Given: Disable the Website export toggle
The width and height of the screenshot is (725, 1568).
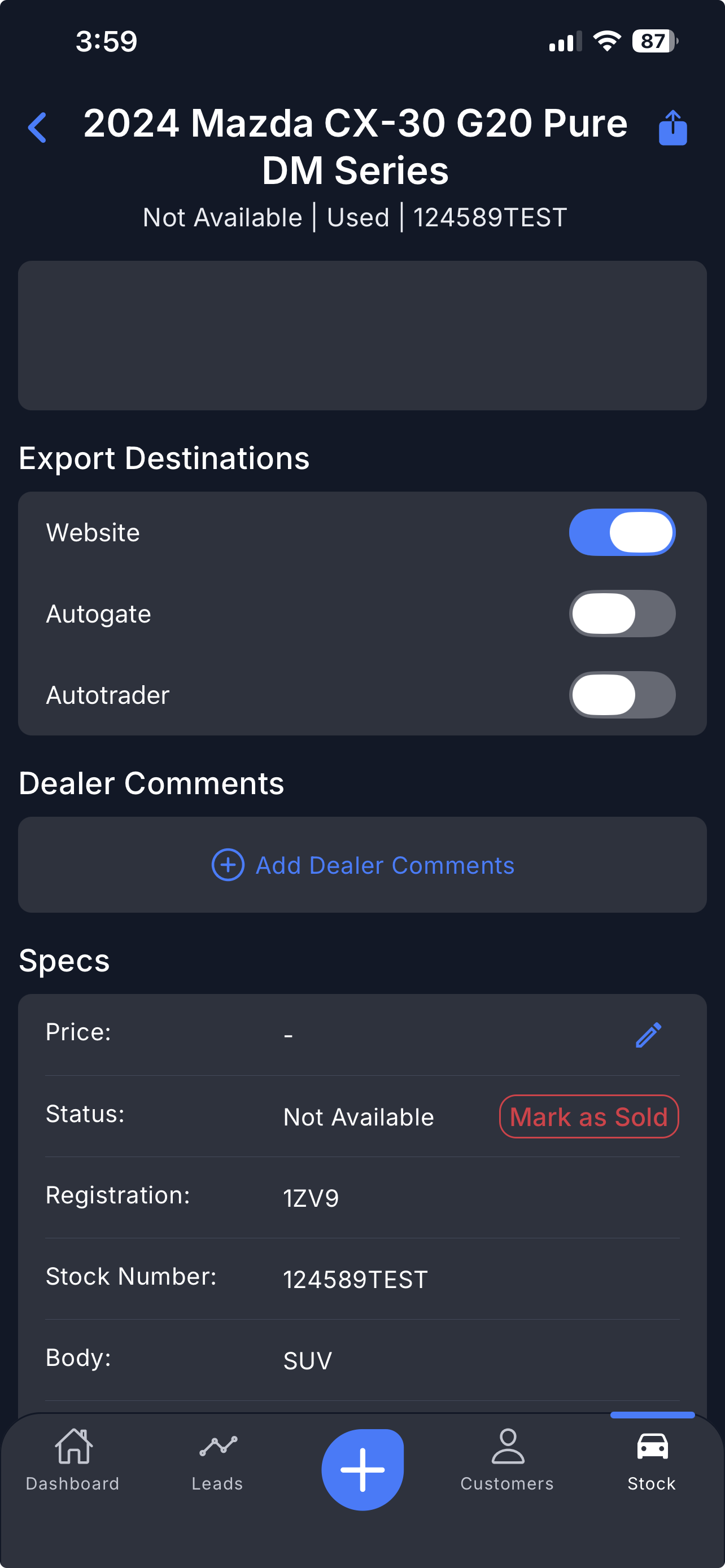Looking at the screenshot, I should [x=622, y=532].
